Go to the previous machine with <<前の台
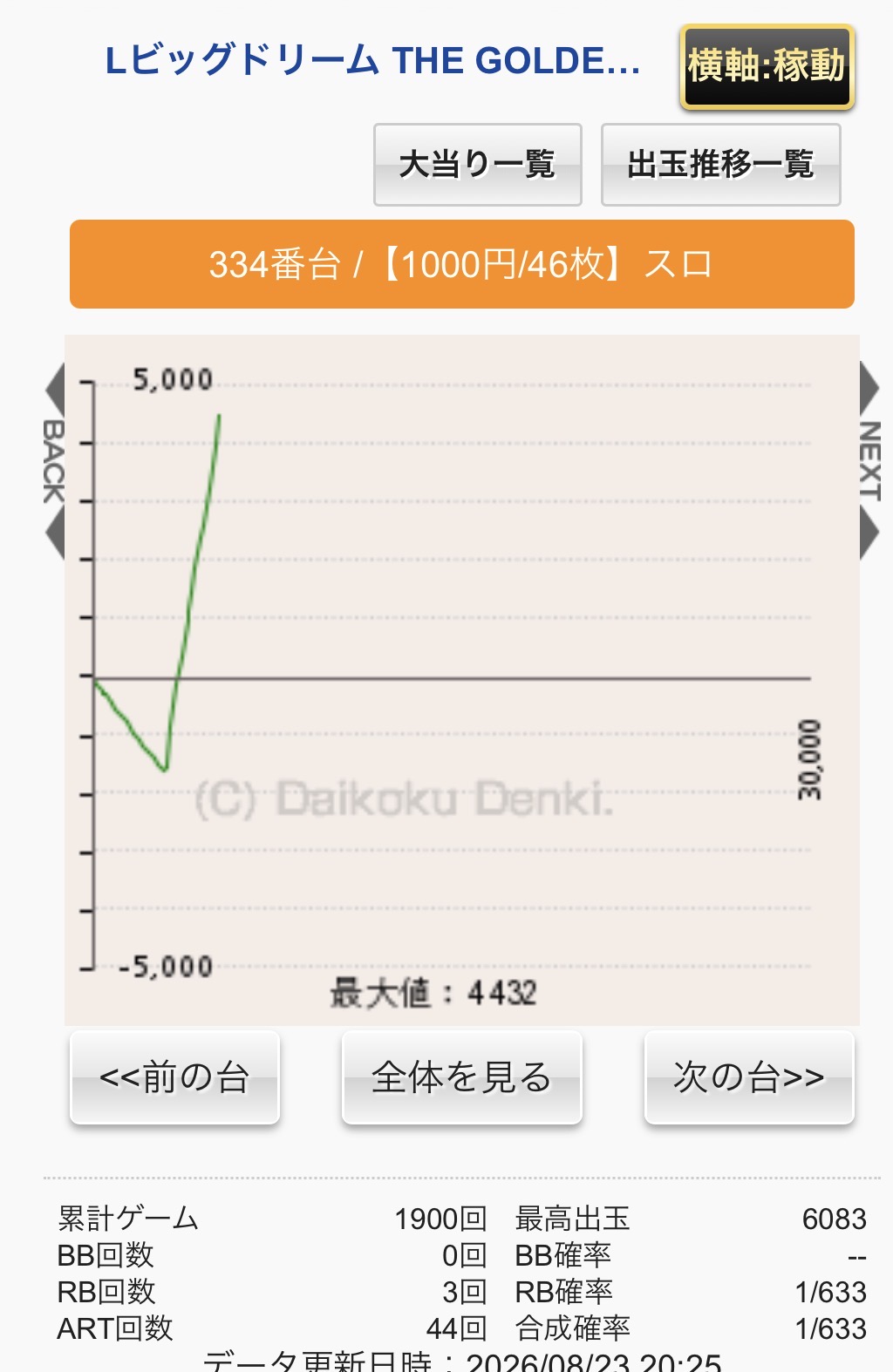The image size is (893, 1372). point(174,1077)
